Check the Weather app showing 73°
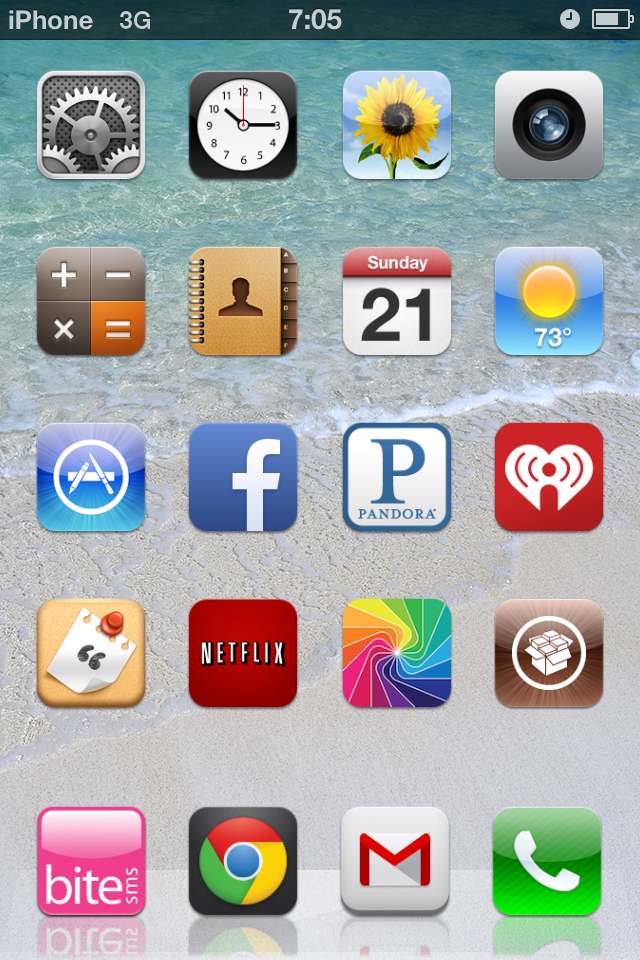640x960 pixels. coord(549,301)
